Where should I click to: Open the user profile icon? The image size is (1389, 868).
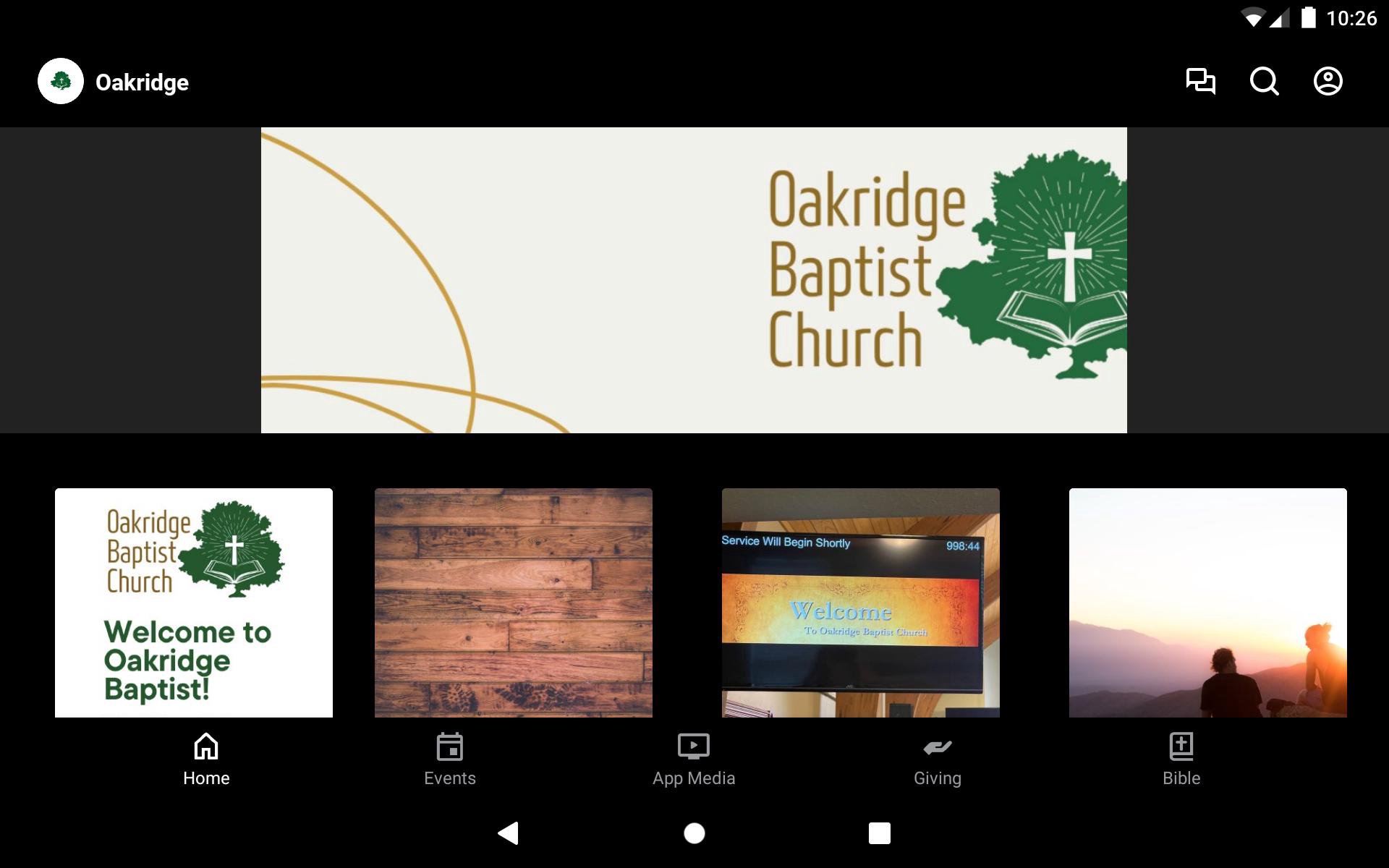[1328, 81]
